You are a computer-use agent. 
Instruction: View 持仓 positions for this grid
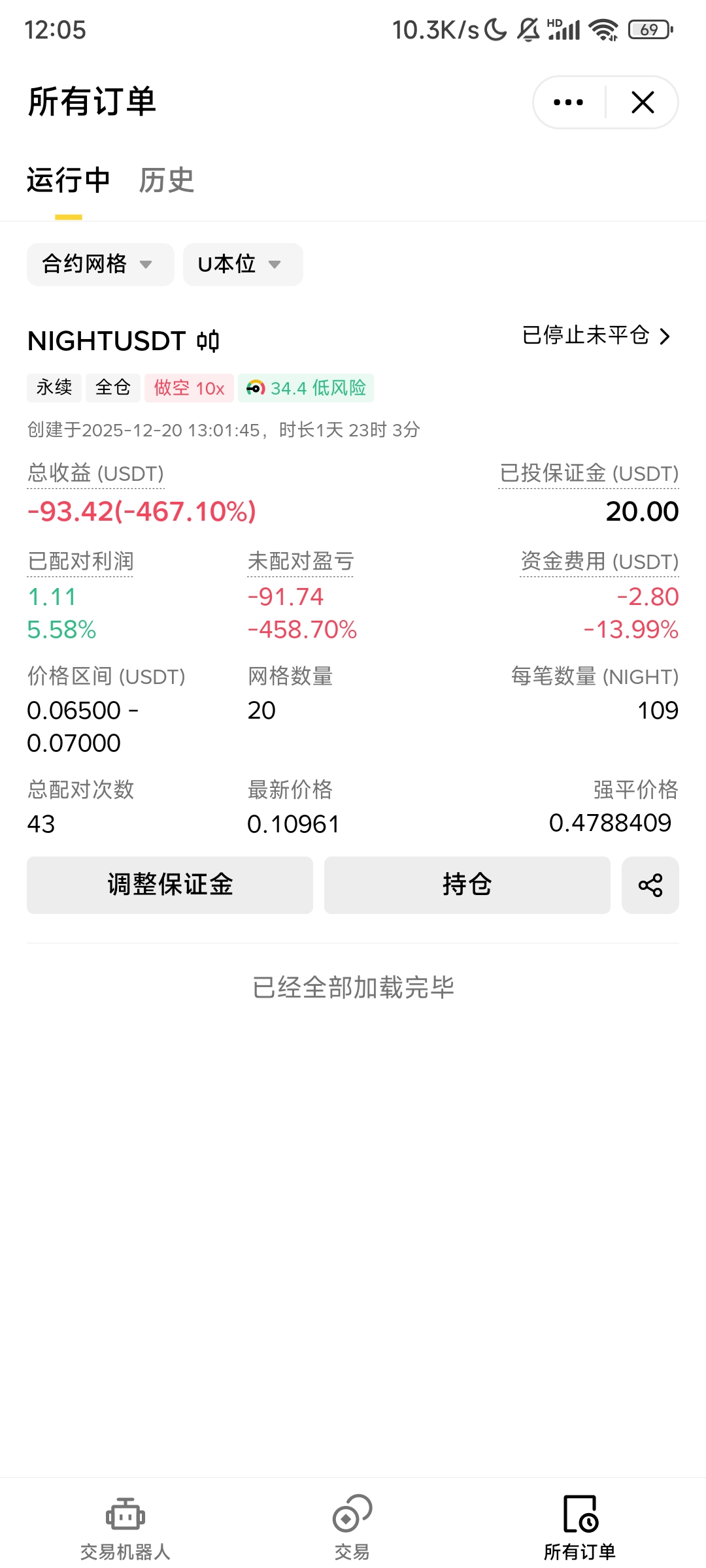point(467,885)
